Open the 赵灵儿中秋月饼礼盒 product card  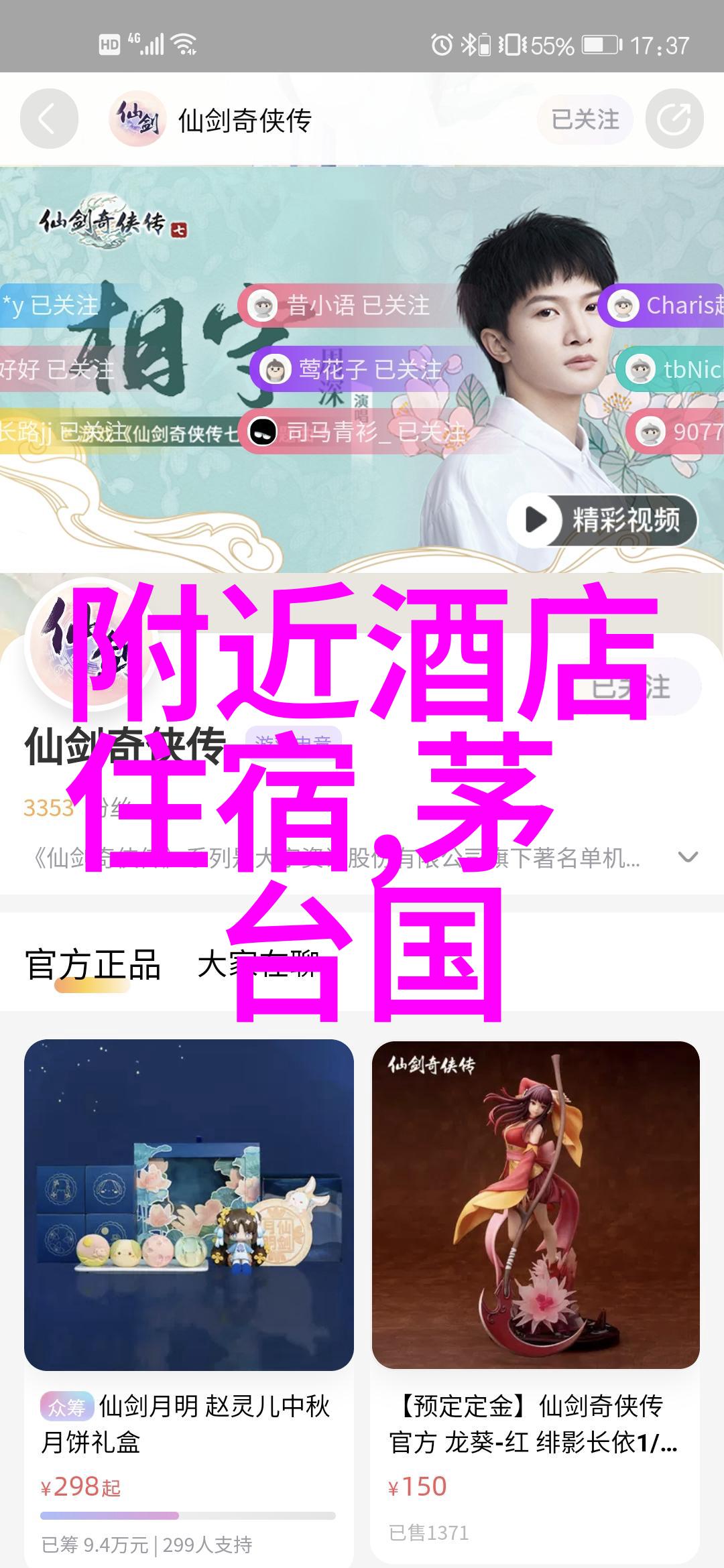coord(189,1273)
